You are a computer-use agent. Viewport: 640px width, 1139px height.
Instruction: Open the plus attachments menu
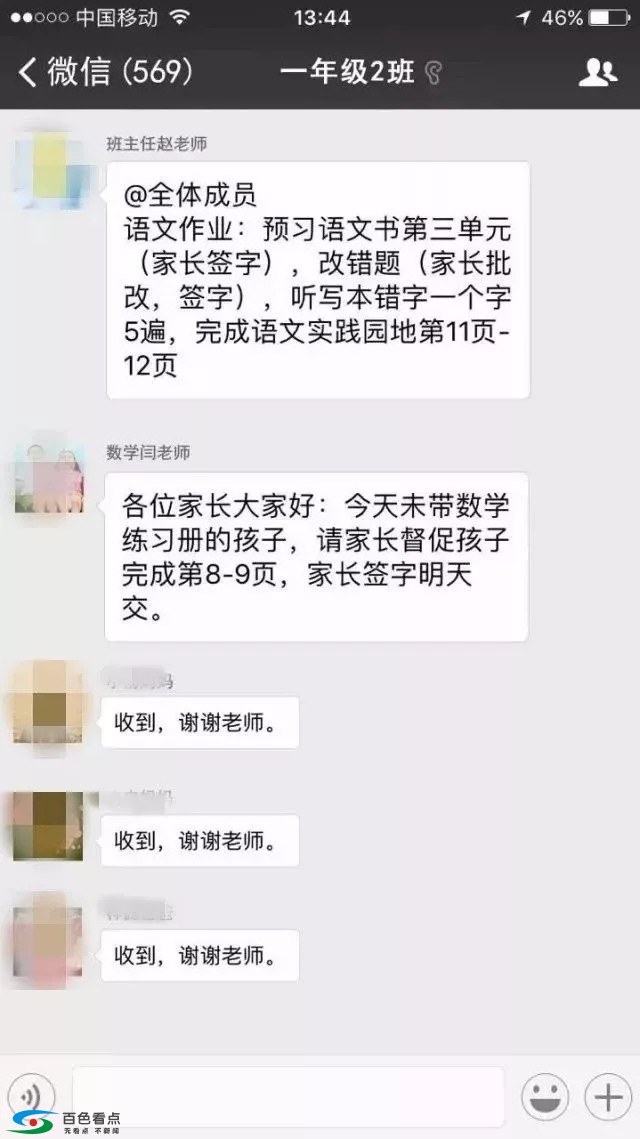click(x=608, y=1097)
